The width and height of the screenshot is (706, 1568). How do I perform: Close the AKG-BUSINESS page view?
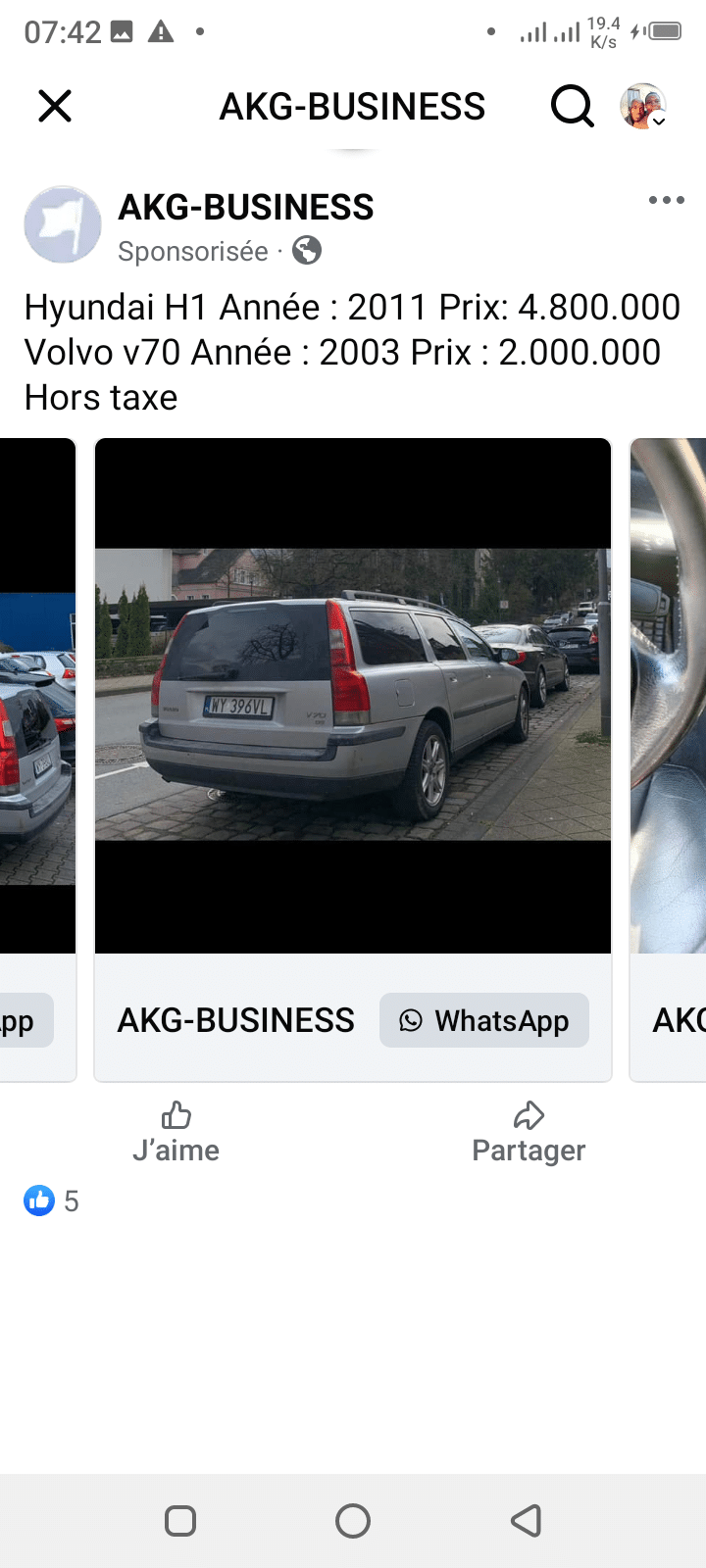point(55,106)
